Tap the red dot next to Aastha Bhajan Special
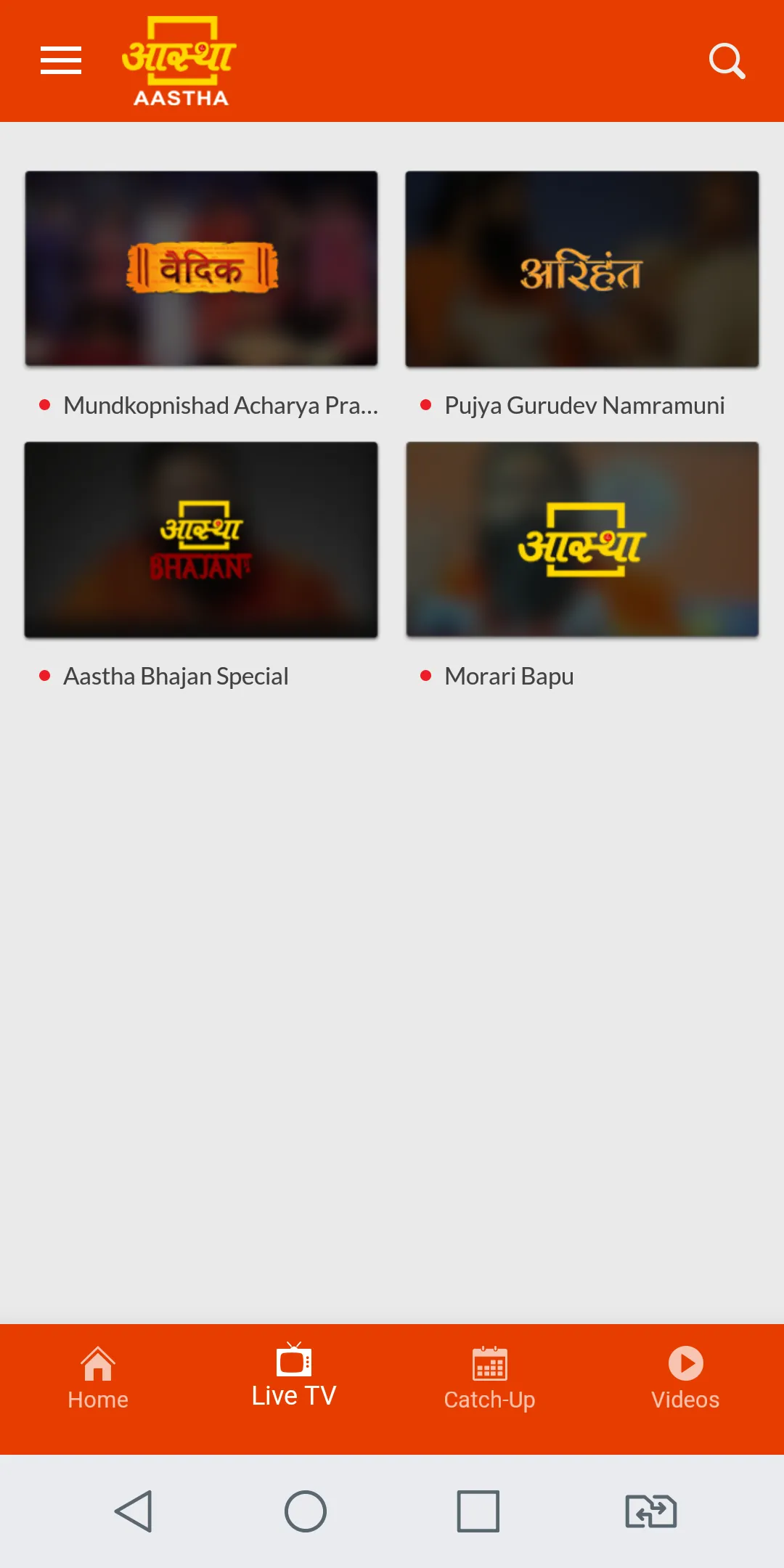Viewport: 784px width, 1568px height. coord(44,675)
